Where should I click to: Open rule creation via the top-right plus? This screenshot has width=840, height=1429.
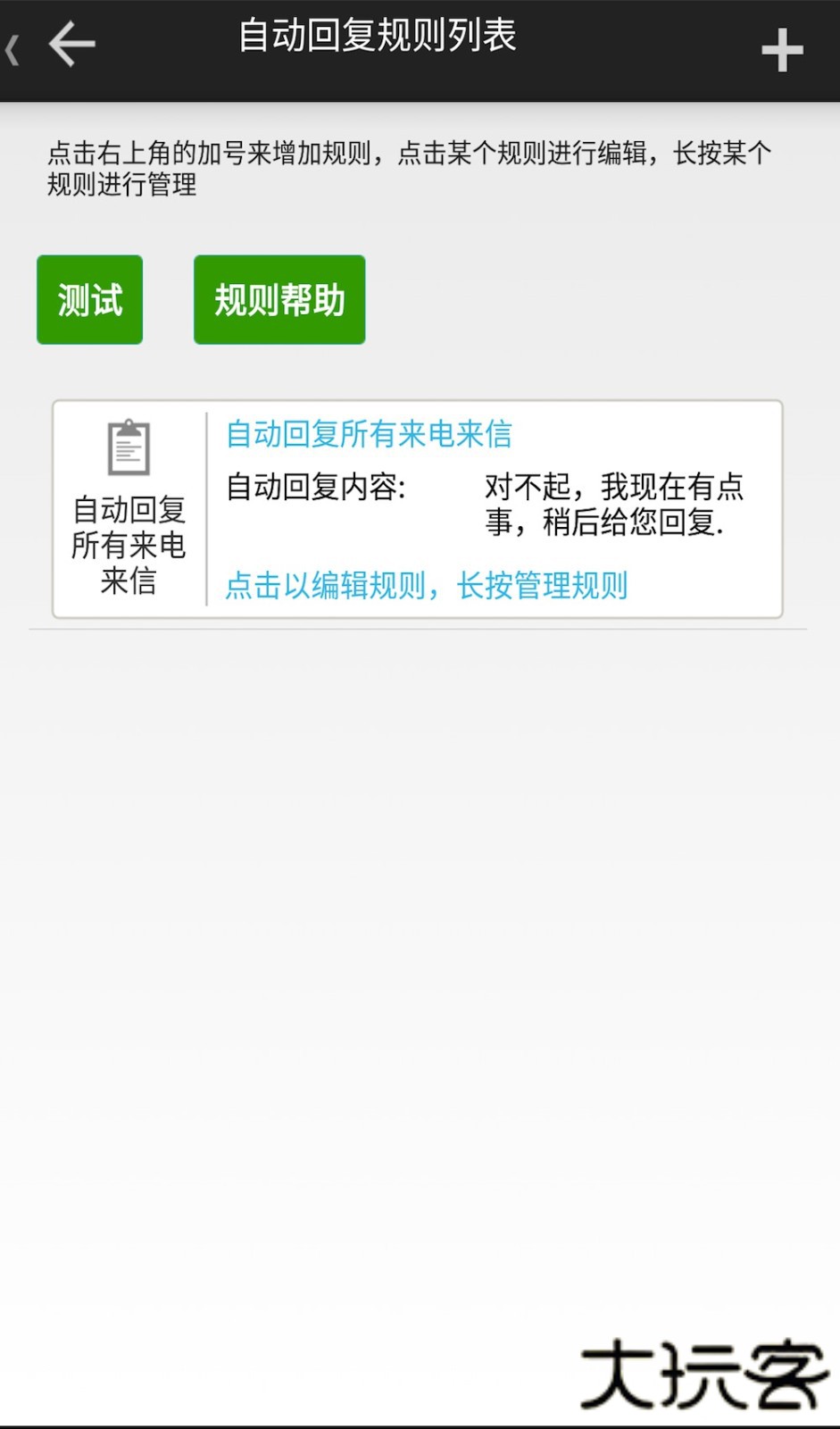click(782, 51)
